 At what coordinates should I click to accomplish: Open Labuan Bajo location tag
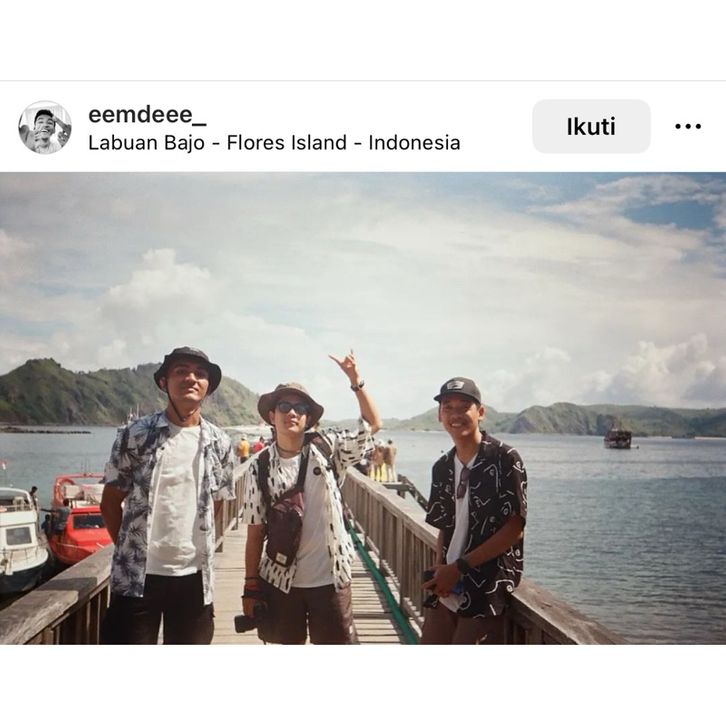coord(274,143)
